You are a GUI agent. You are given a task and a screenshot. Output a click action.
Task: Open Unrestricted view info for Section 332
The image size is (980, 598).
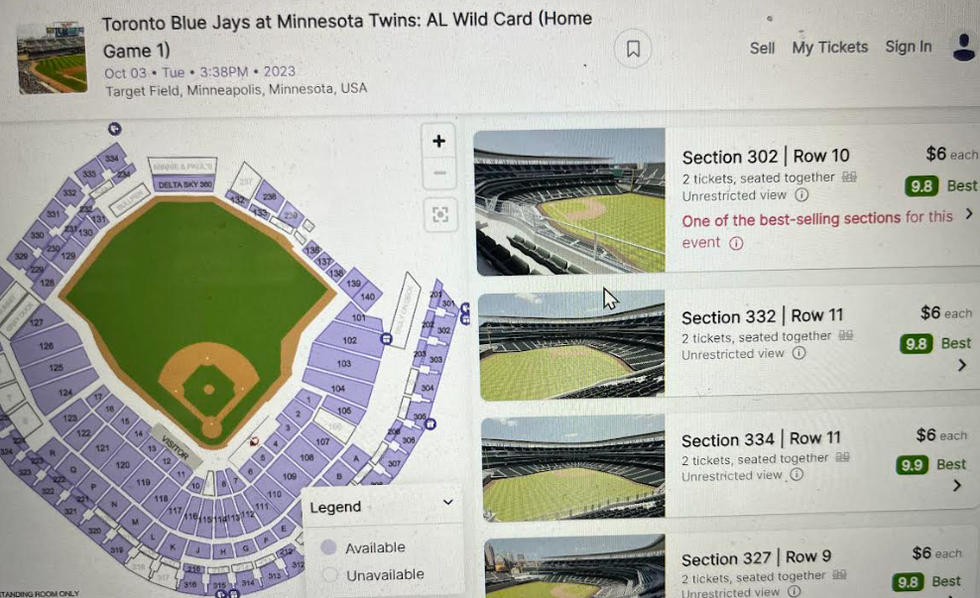(x=799, y=353)
